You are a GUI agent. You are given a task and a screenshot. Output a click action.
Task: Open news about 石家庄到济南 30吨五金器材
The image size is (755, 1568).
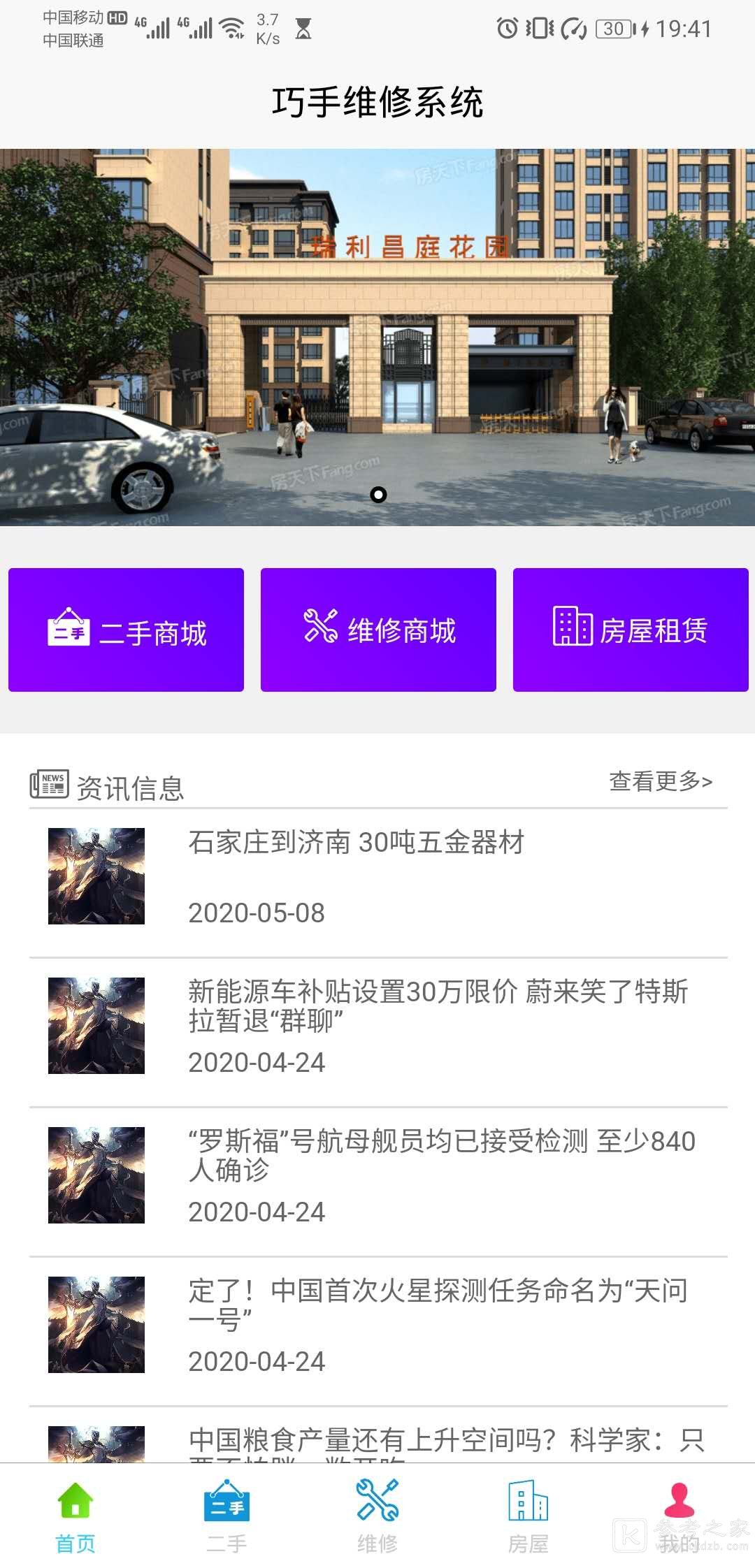(x=377, y=877)
